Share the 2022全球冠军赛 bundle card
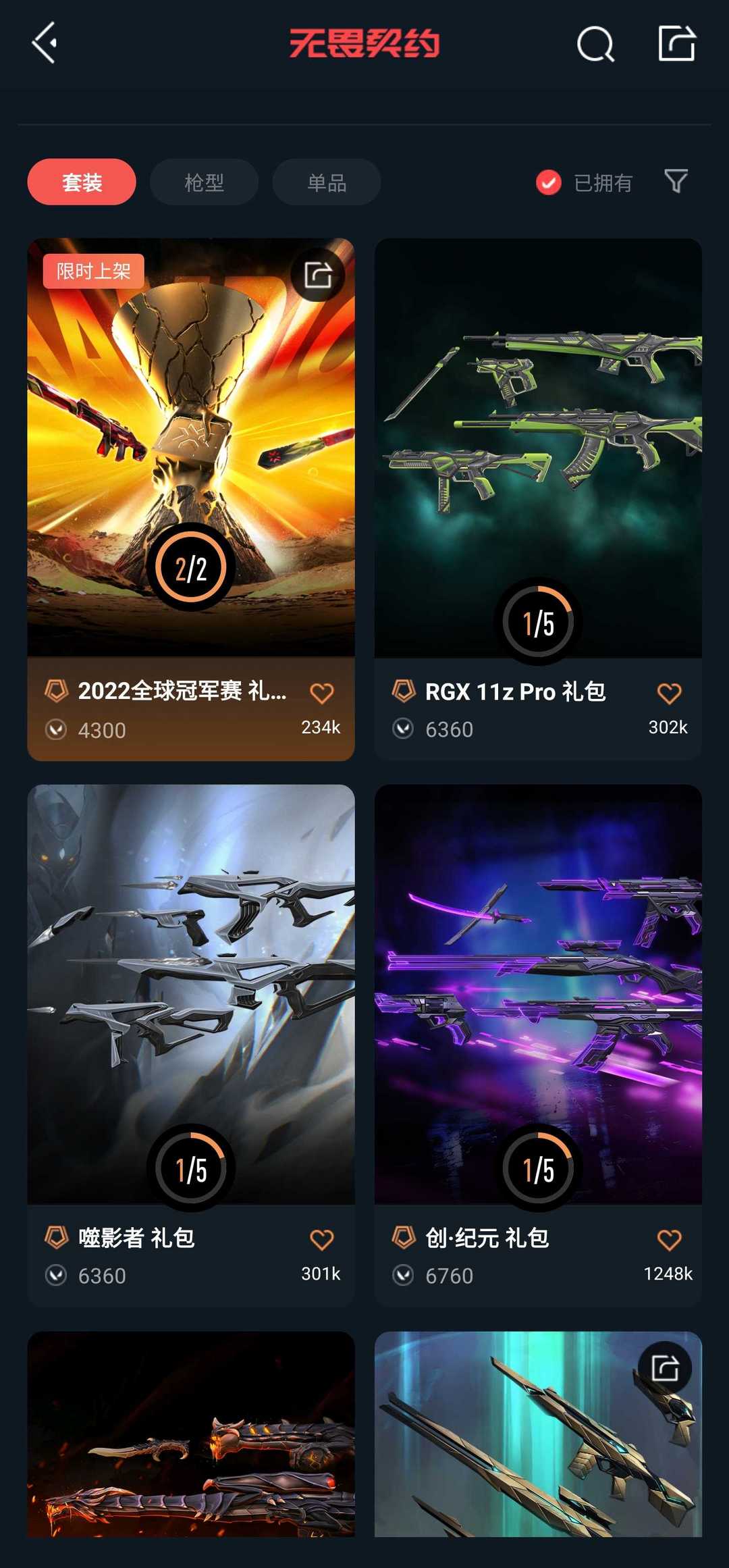Viewport: 729px width, 1568px height. [318, 275]
